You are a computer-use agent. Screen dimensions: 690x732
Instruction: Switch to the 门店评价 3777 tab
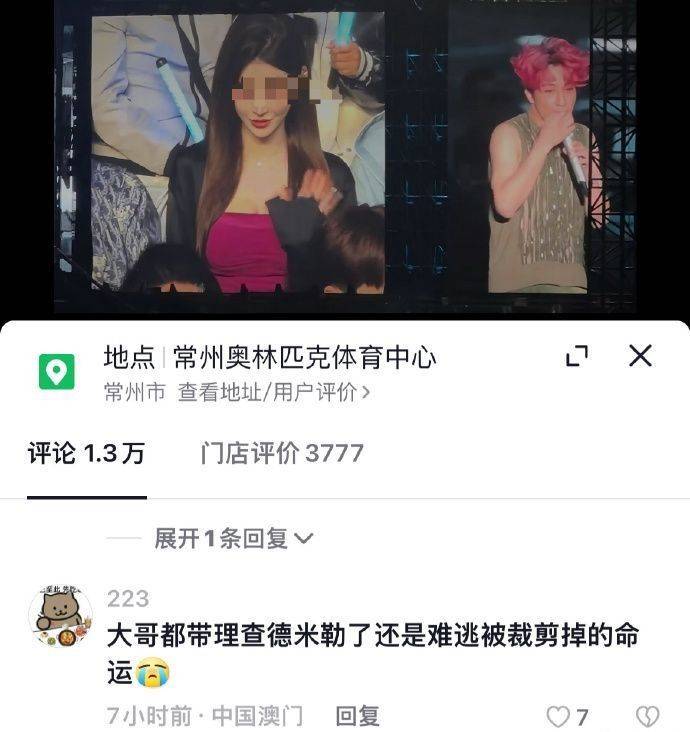click(282, 453)
